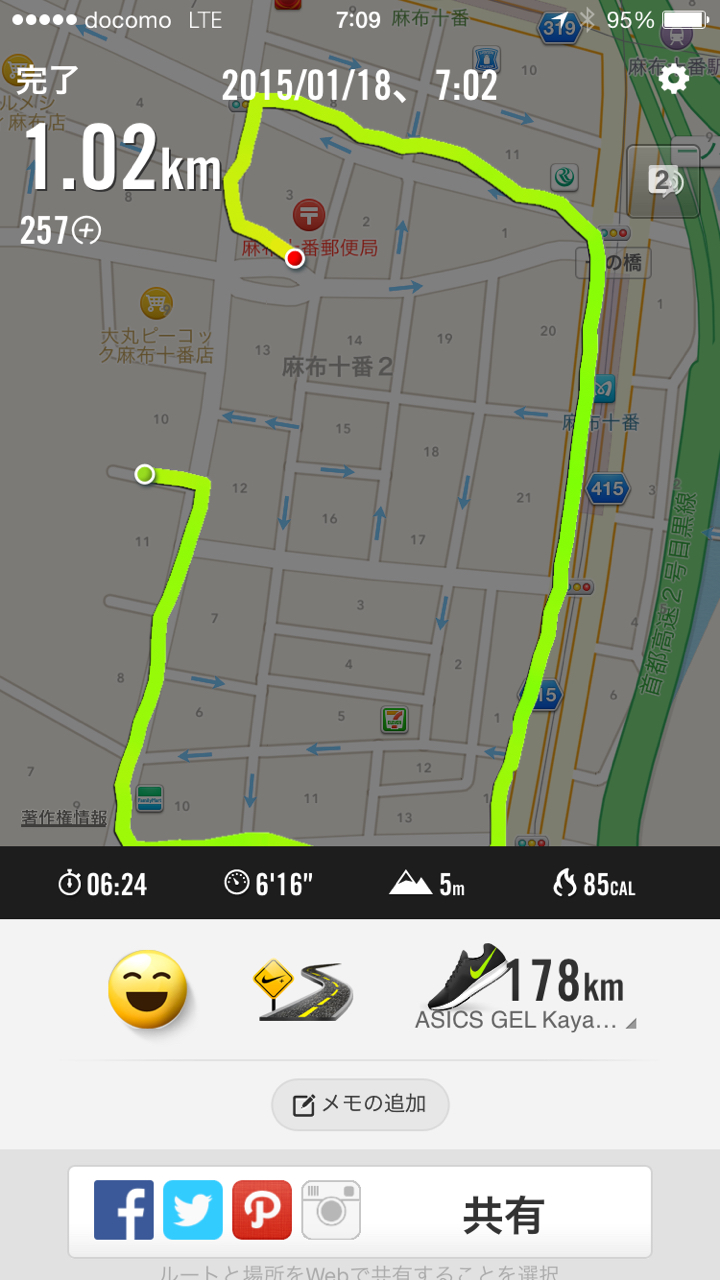Toggle the map view layer button

663,181
